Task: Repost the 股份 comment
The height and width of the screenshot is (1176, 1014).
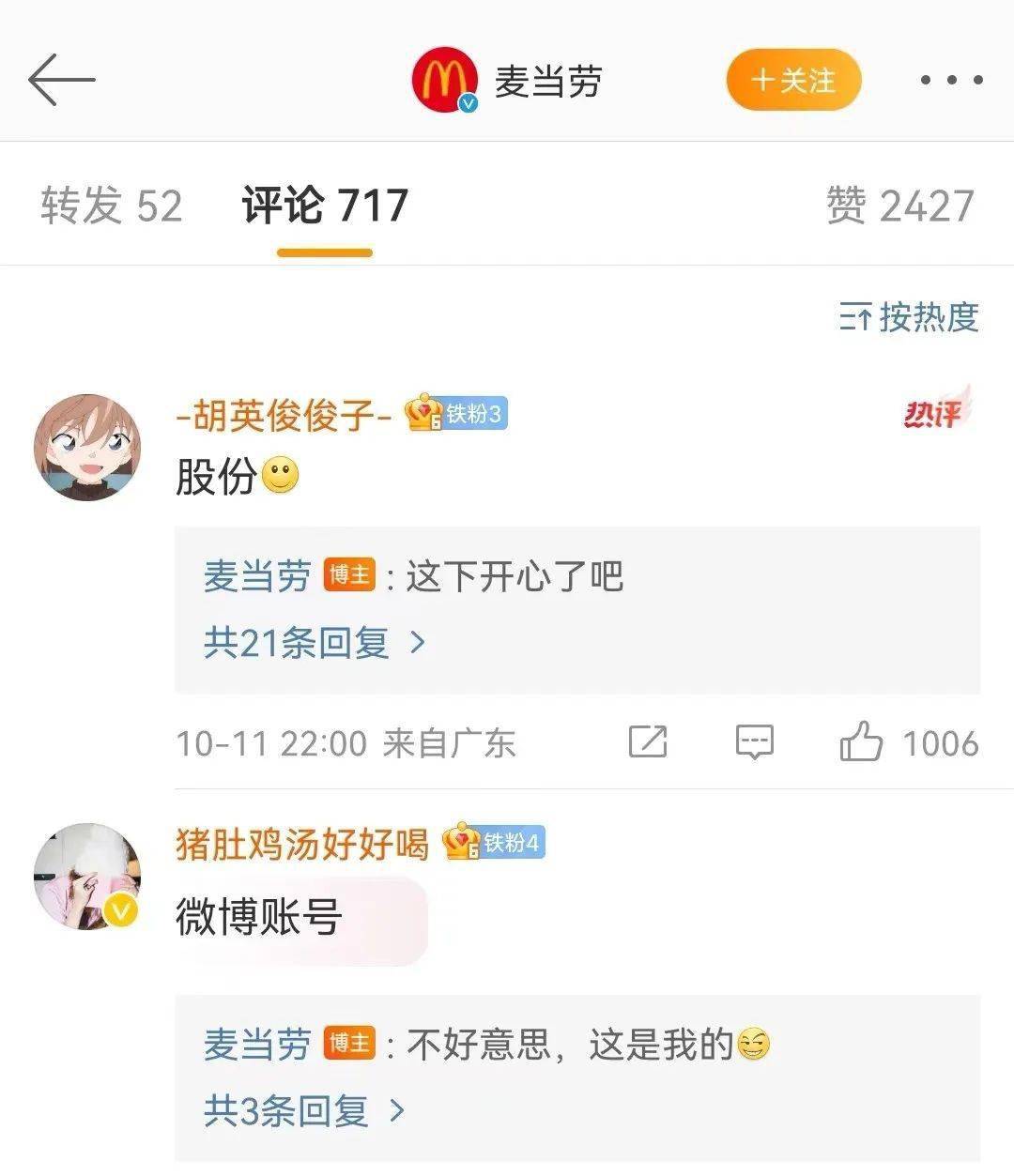Action: pos(647,742)
